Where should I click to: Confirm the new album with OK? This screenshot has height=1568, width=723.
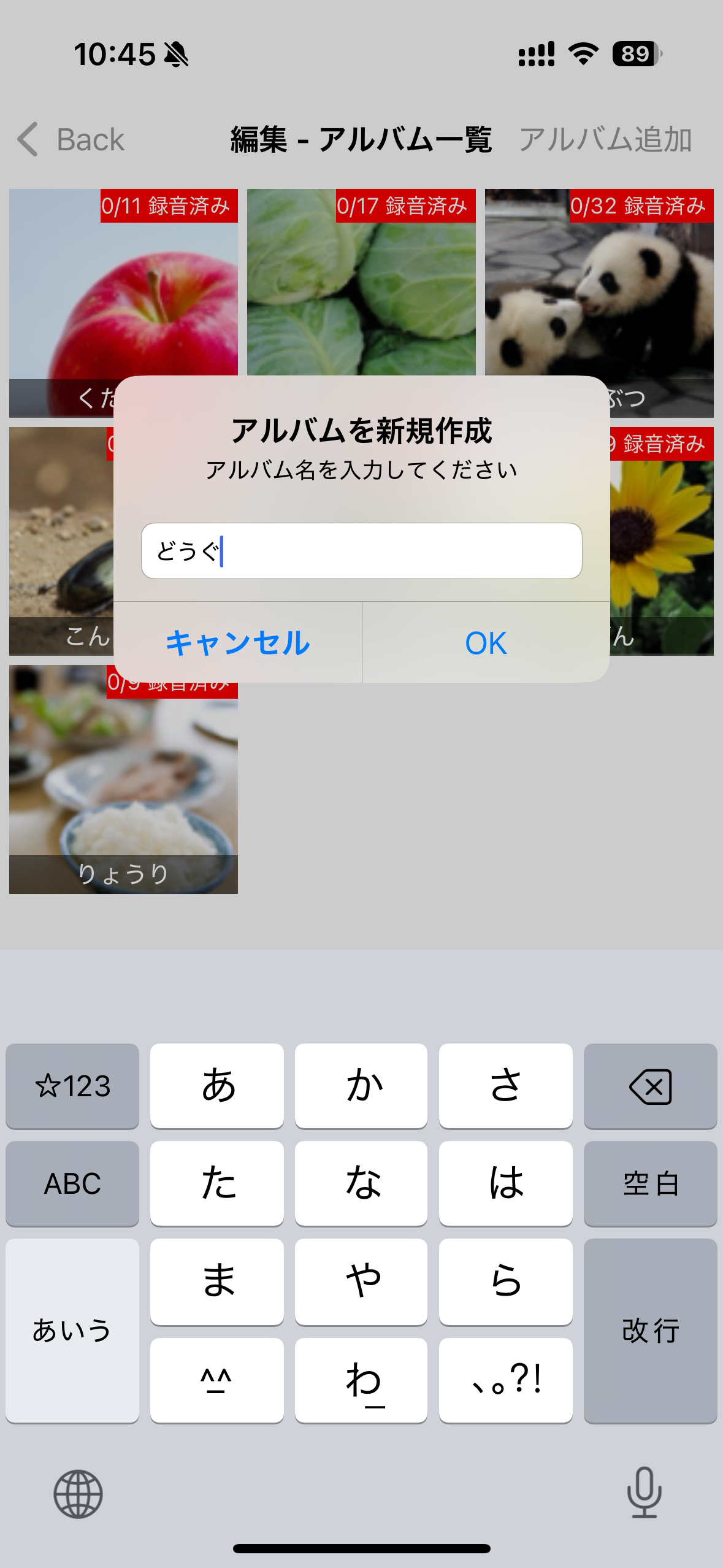point(486,642)
